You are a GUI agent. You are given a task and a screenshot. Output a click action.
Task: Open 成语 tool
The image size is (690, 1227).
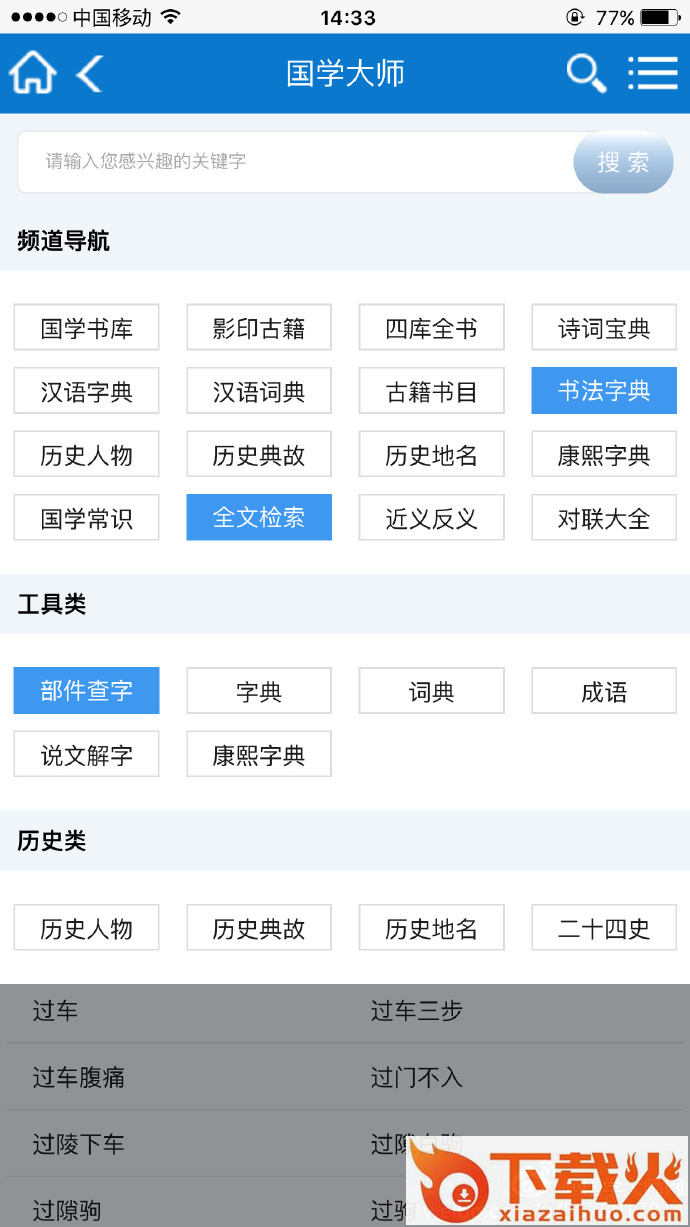(x=604, y=691)
